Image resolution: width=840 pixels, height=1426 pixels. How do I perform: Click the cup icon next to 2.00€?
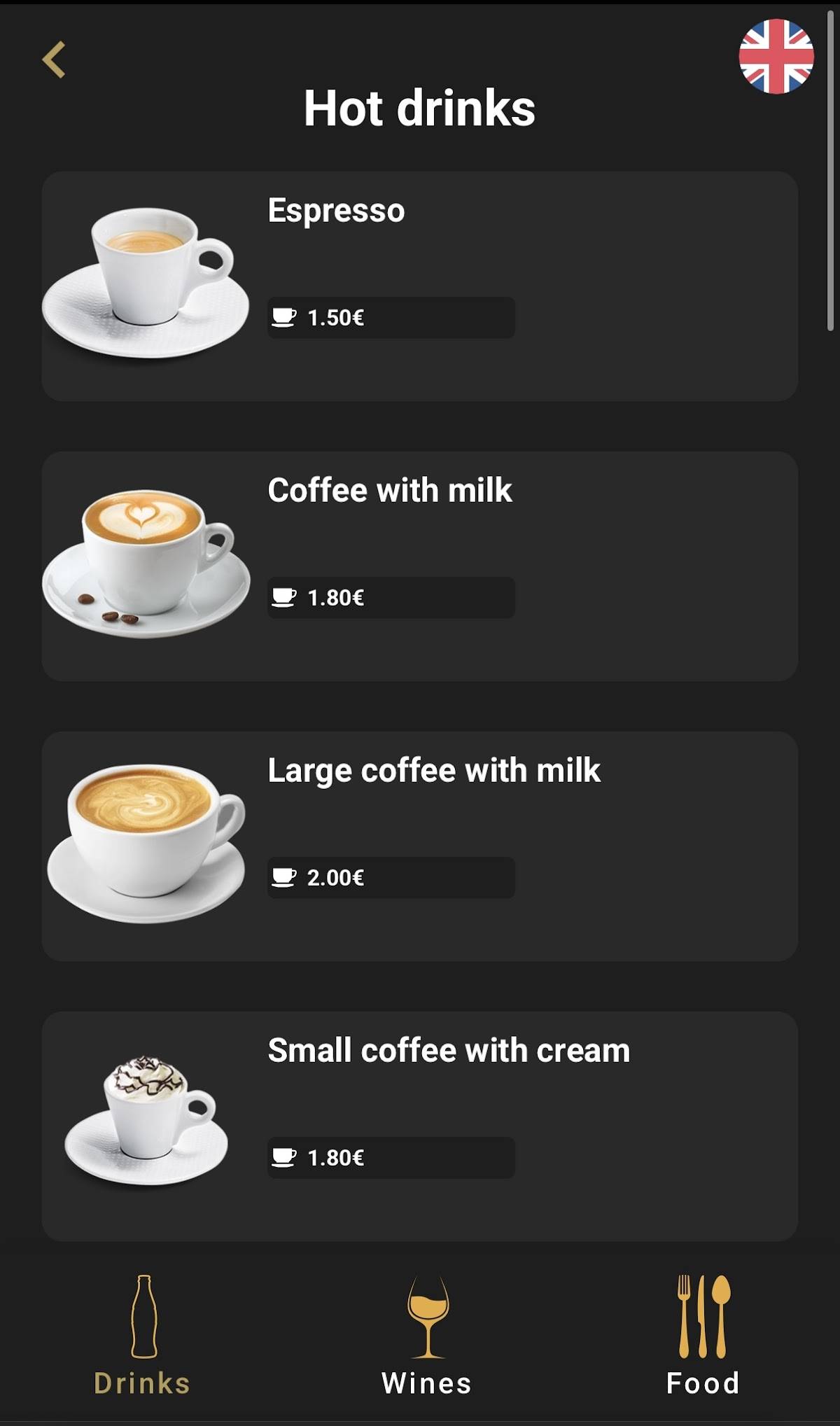[284, 879]
